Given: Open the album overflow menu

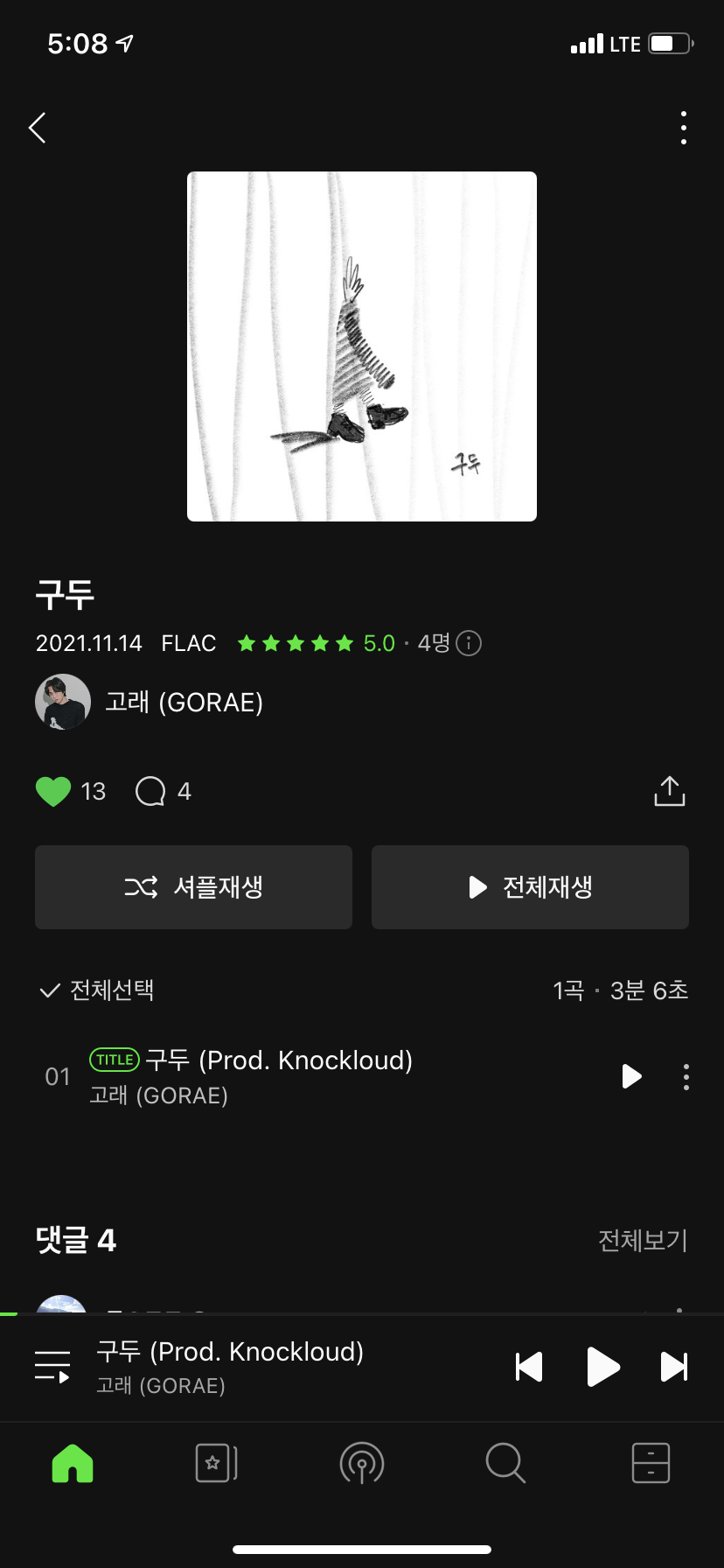Looking at the screenshot, I should [683, 128].
